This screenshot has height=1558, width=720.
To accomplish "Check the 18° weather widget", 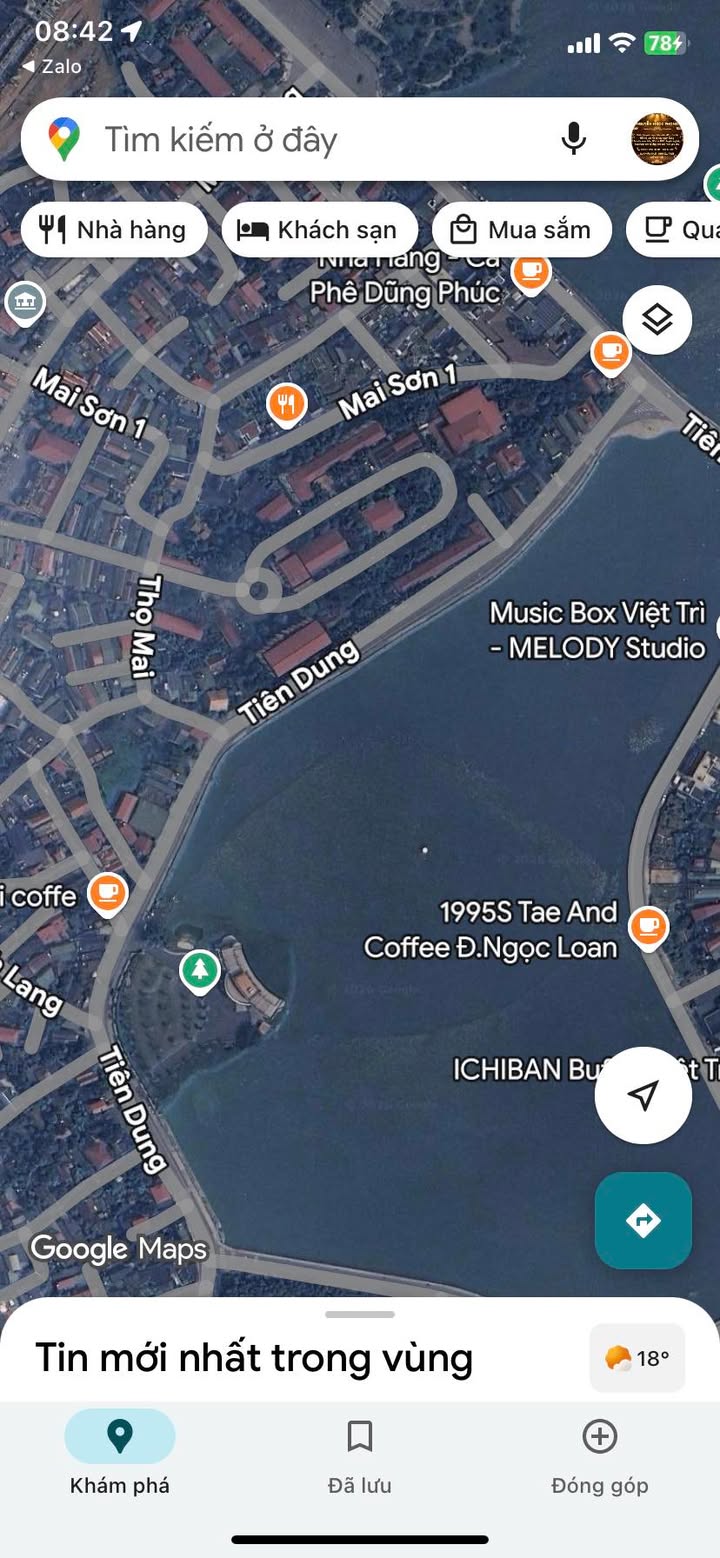I will click(x=637, y=1358).
